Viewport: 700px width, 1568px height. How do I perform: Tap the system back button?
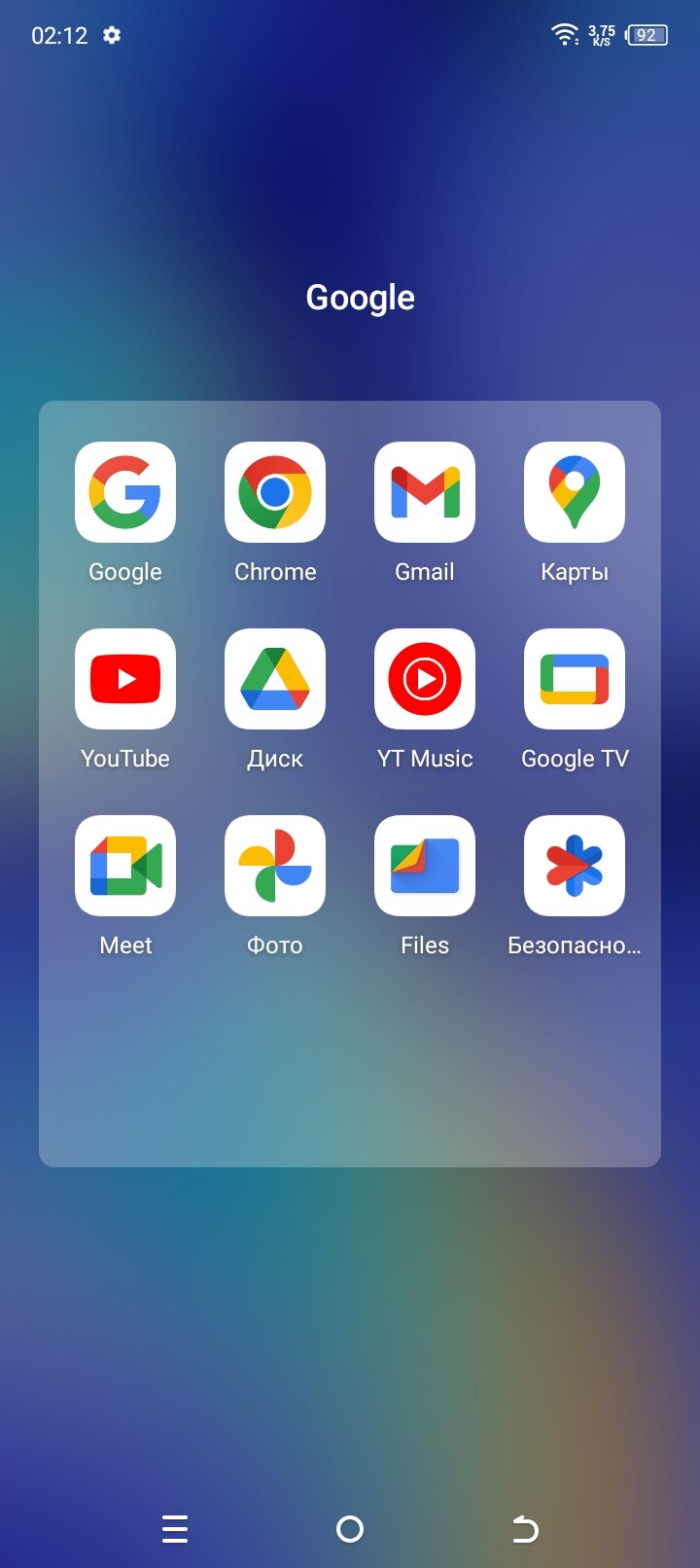tap(525, 1529)
